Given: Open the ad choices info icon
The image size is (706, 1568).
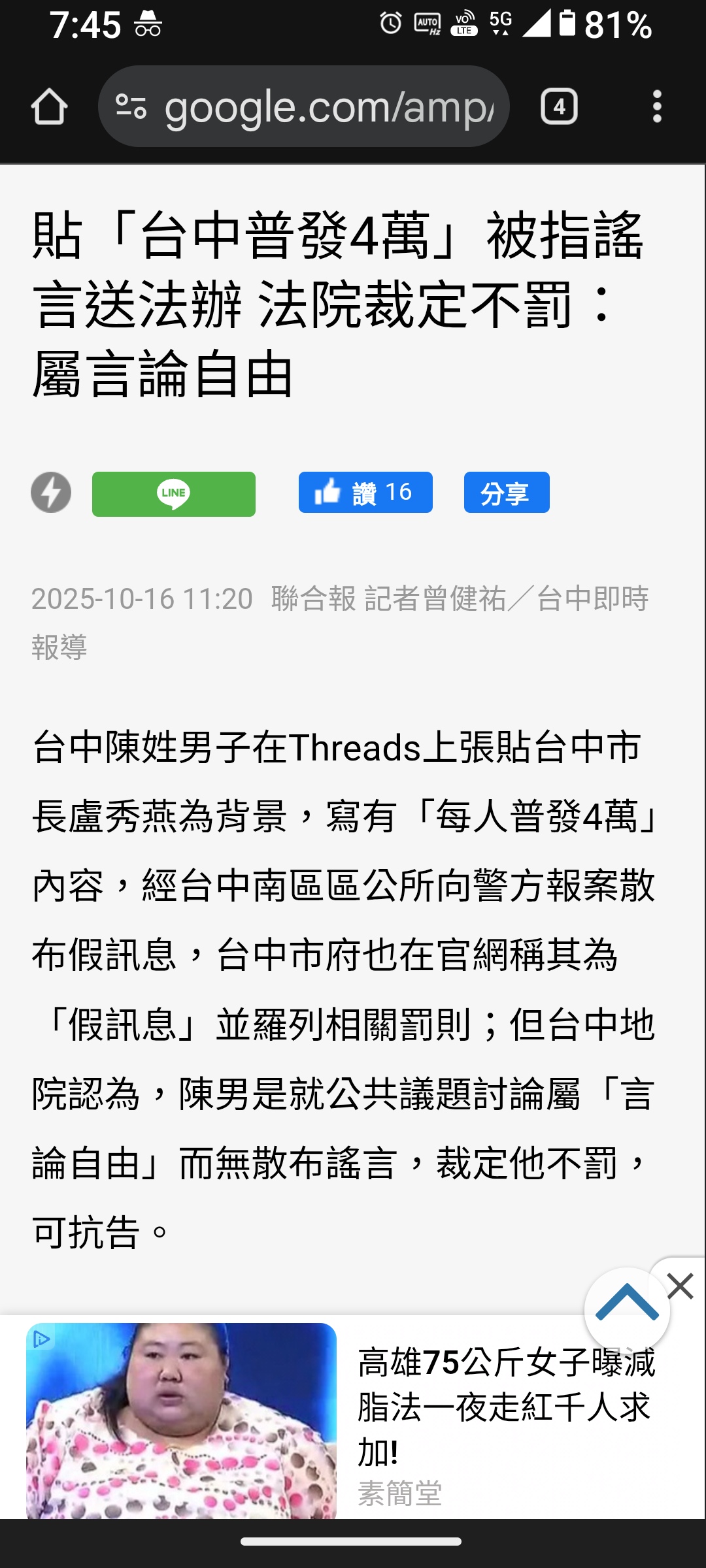Looking at the screenshot, I should click(x=41, y=1339).
